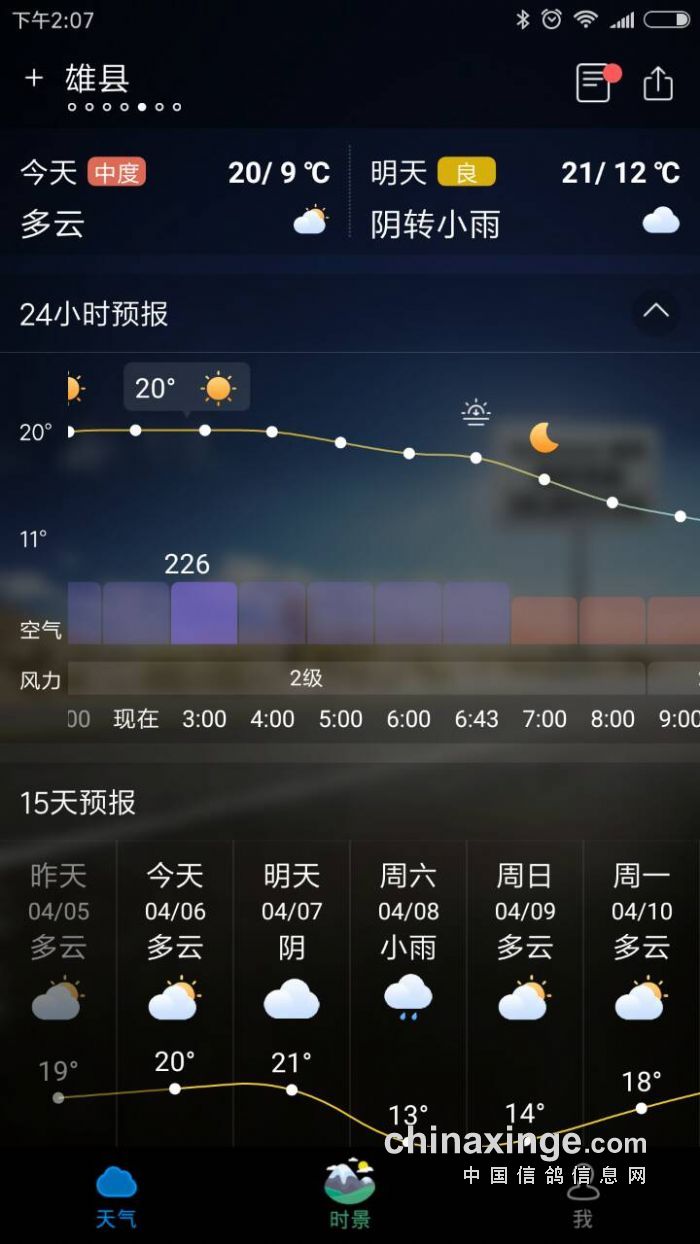Add a new city with plus icon

[34, 78]
